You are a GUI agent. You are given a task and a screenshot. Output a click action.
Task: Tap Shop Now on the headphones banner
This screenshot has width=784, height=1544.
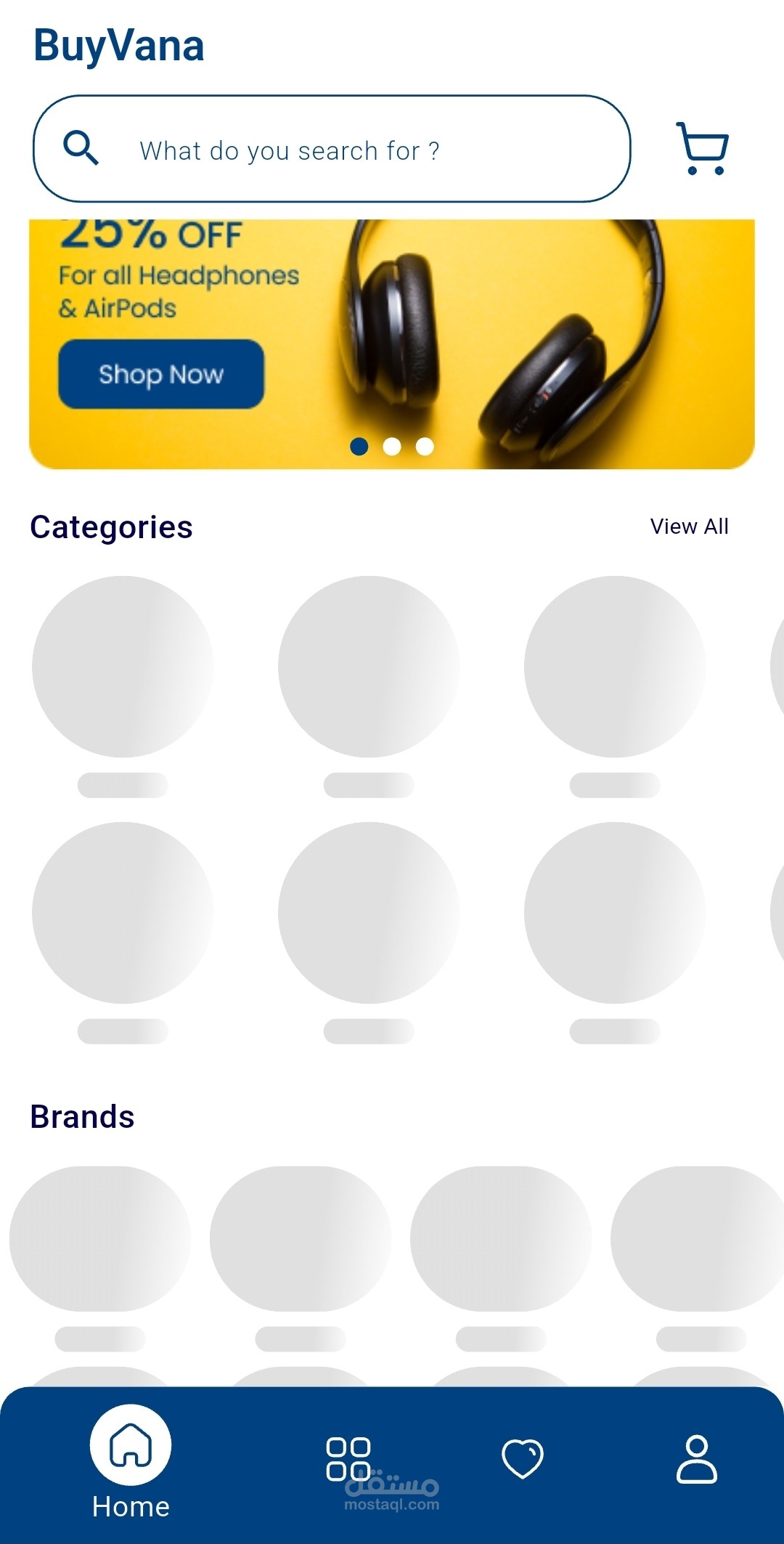[161, 374]
